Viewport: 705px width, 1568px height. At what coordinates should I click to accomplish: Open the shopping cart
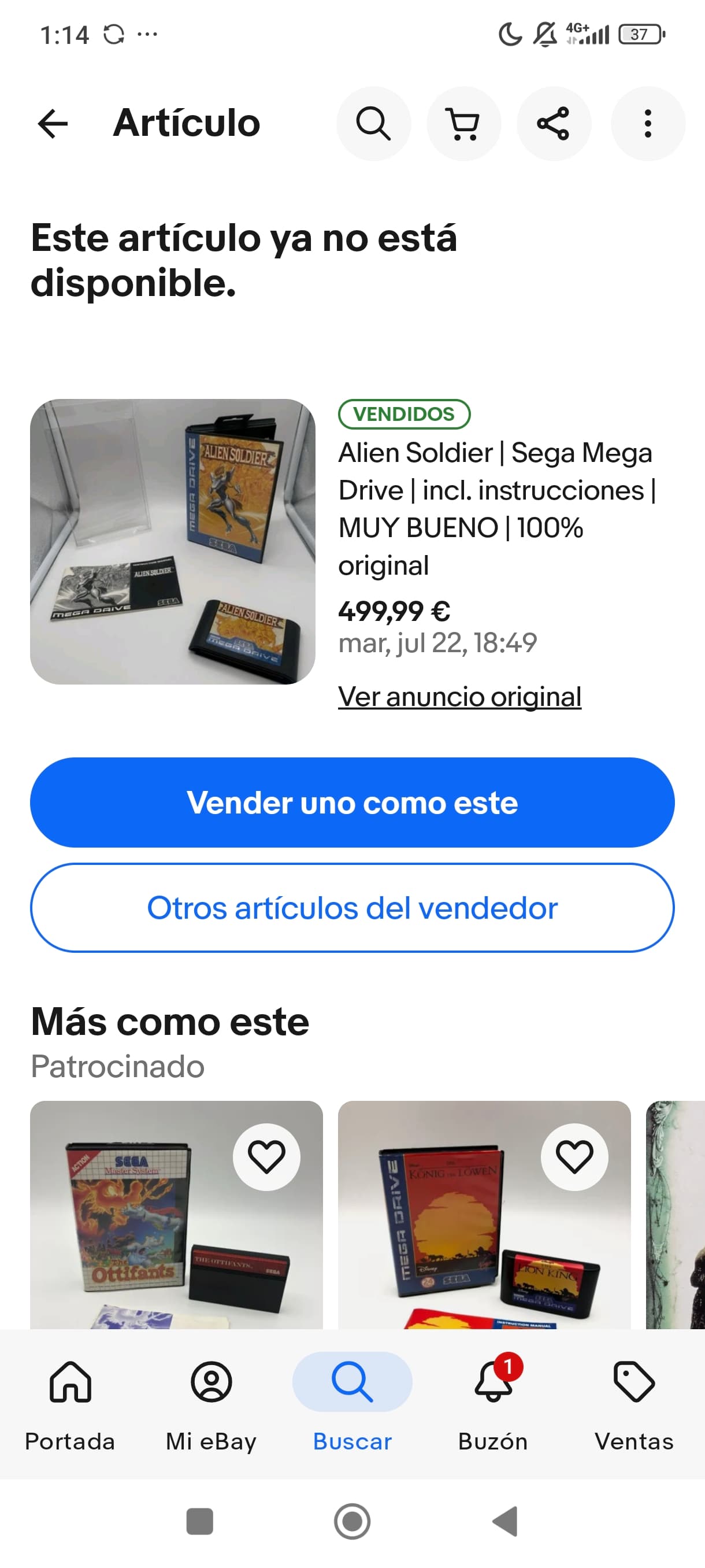tap(463, 124)
